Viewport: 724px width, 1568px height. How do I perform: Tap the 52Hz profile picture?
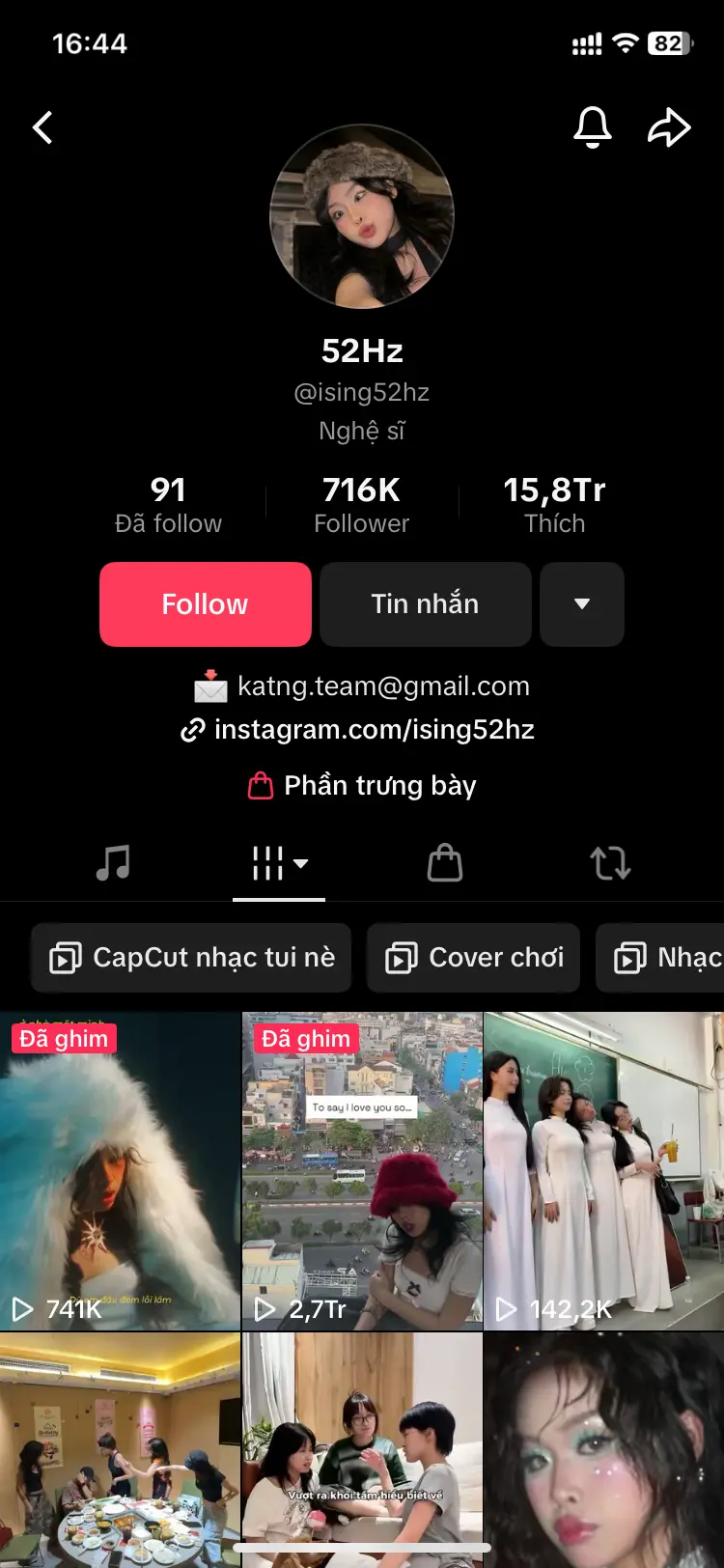tap(362, 216)
